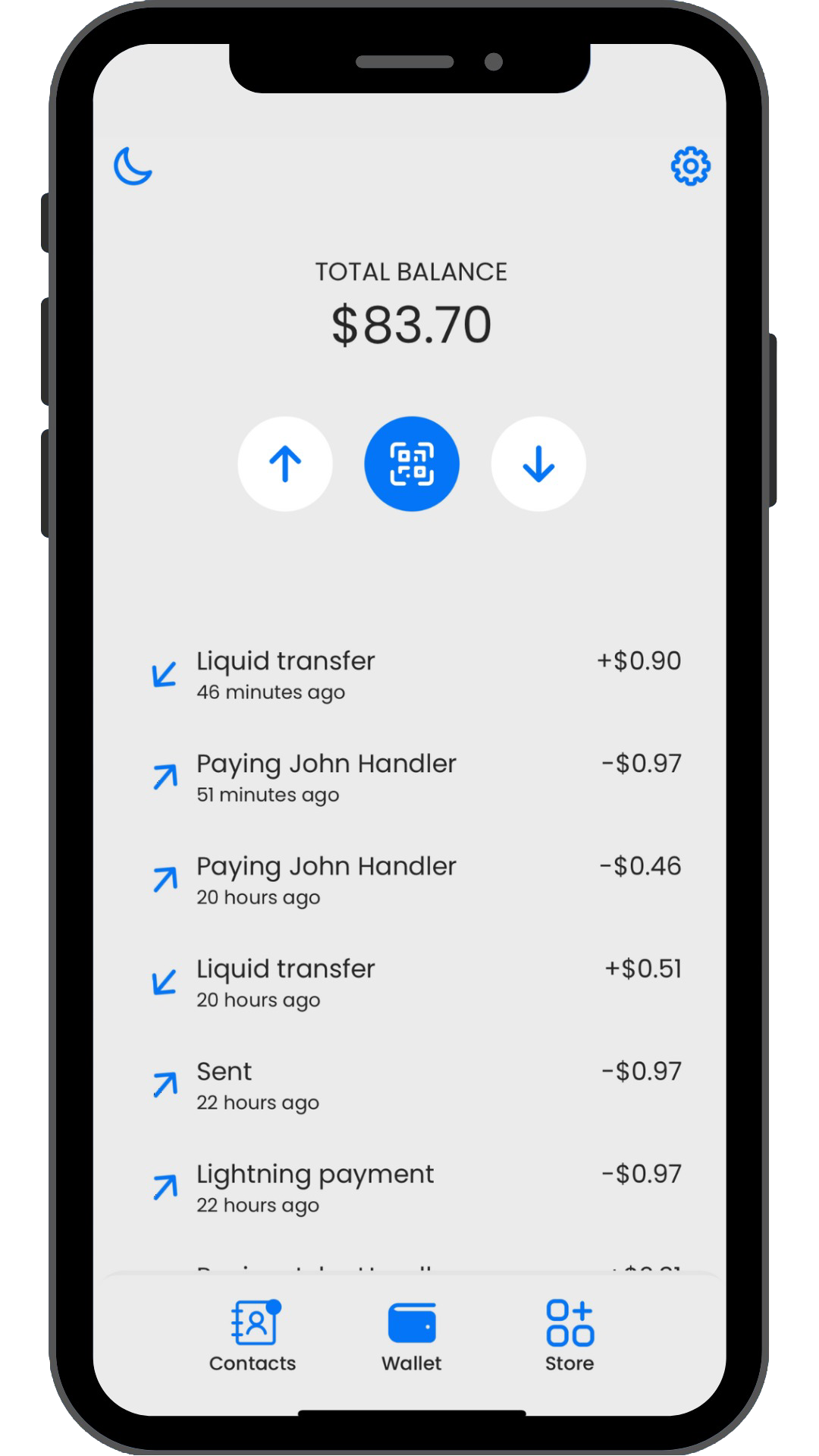View the Sent transaction details
Viewport: 819px width, 1456px height.
click(x=412, y=1085)
